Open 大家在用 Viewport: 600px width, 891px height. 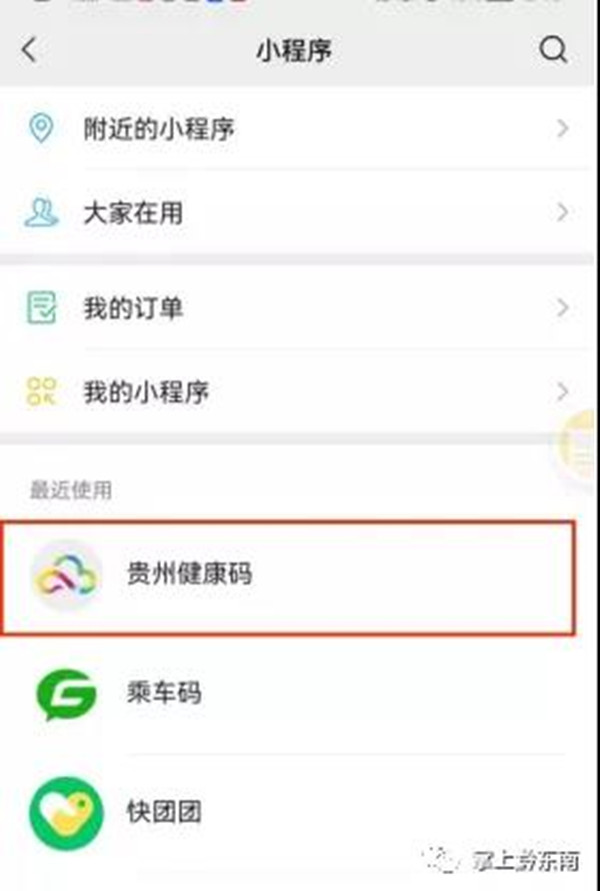pyautogui.click(x=300, y=212)
